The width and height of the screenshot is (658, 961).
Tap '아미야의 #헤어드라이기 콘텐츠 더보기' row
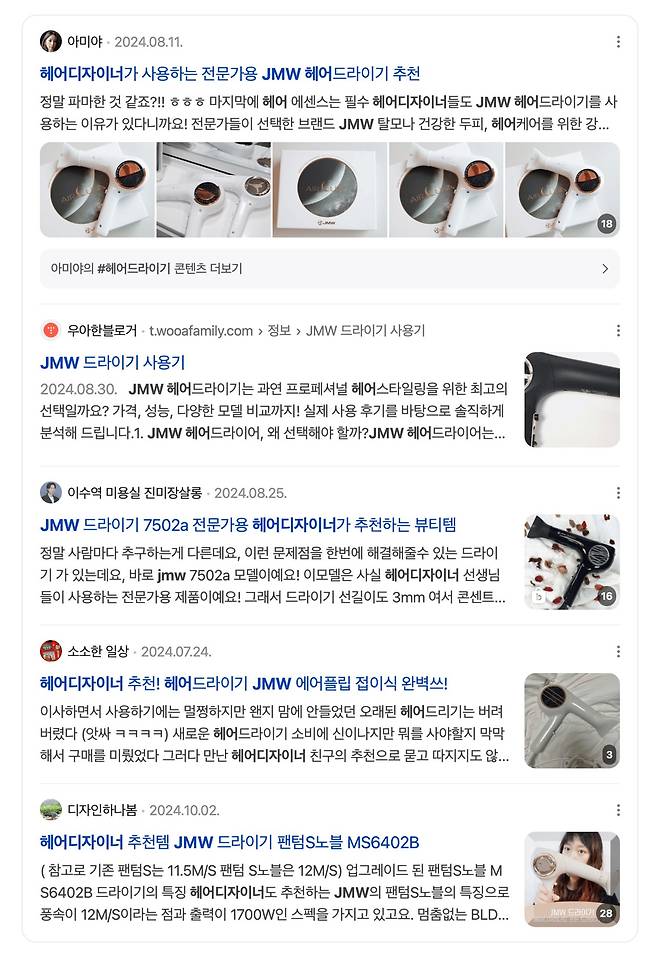[x=329, y=269]
